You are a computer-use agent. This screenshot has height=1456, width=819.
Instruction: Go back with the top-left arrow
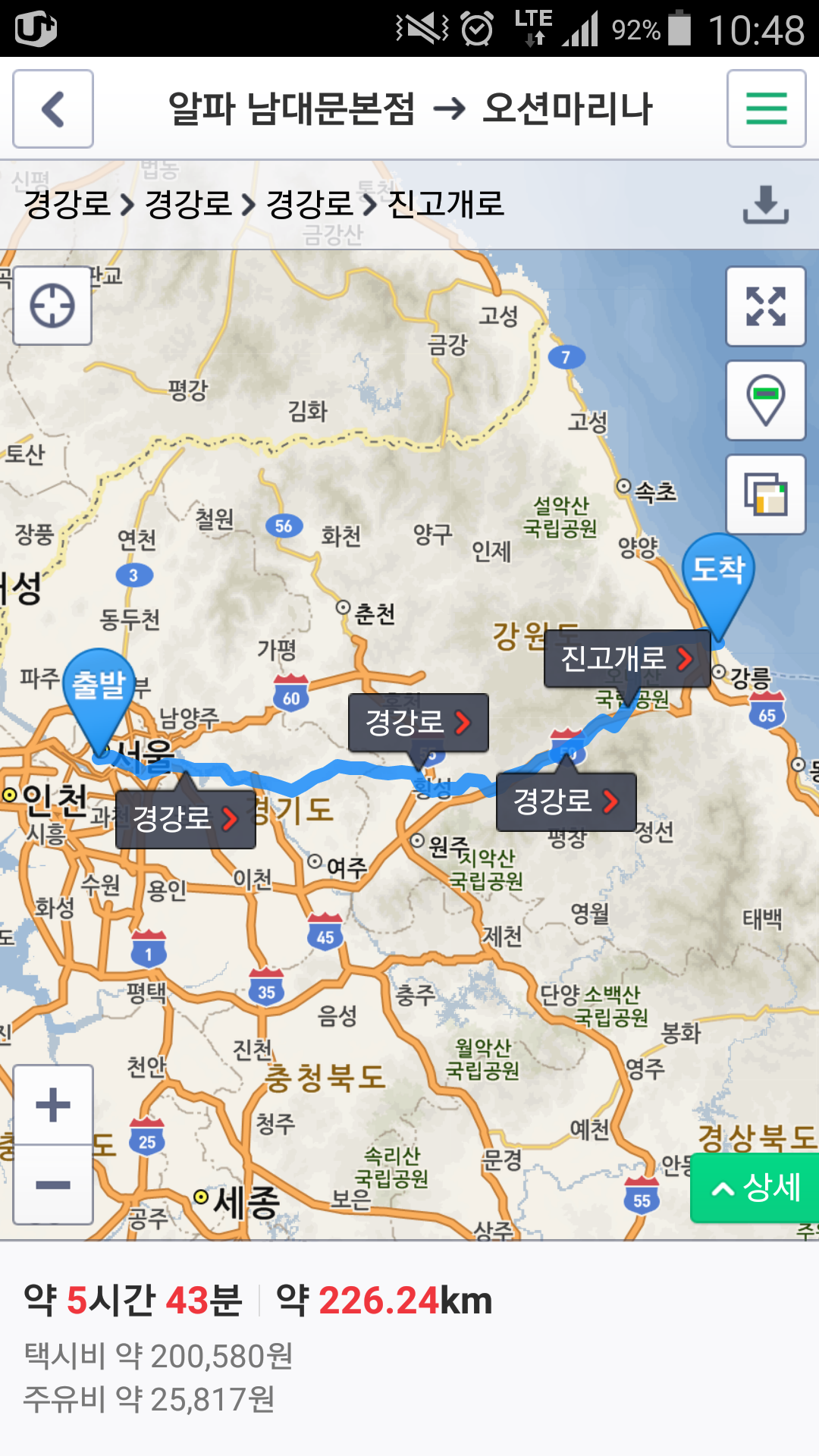[53, 109]
